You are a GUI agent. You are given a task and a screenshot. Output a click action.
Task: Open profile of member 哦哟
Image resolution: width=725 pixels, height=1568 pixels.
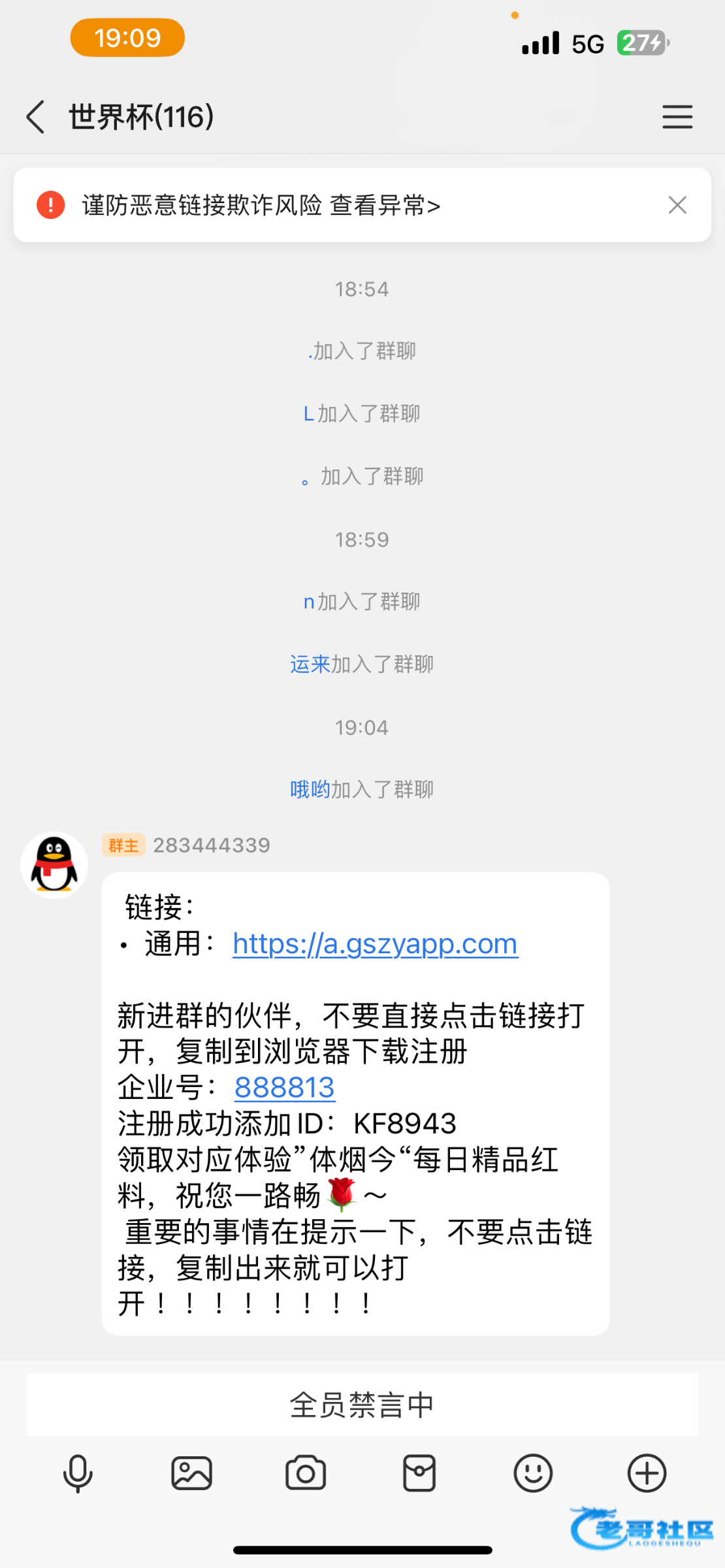coord(310,790)
